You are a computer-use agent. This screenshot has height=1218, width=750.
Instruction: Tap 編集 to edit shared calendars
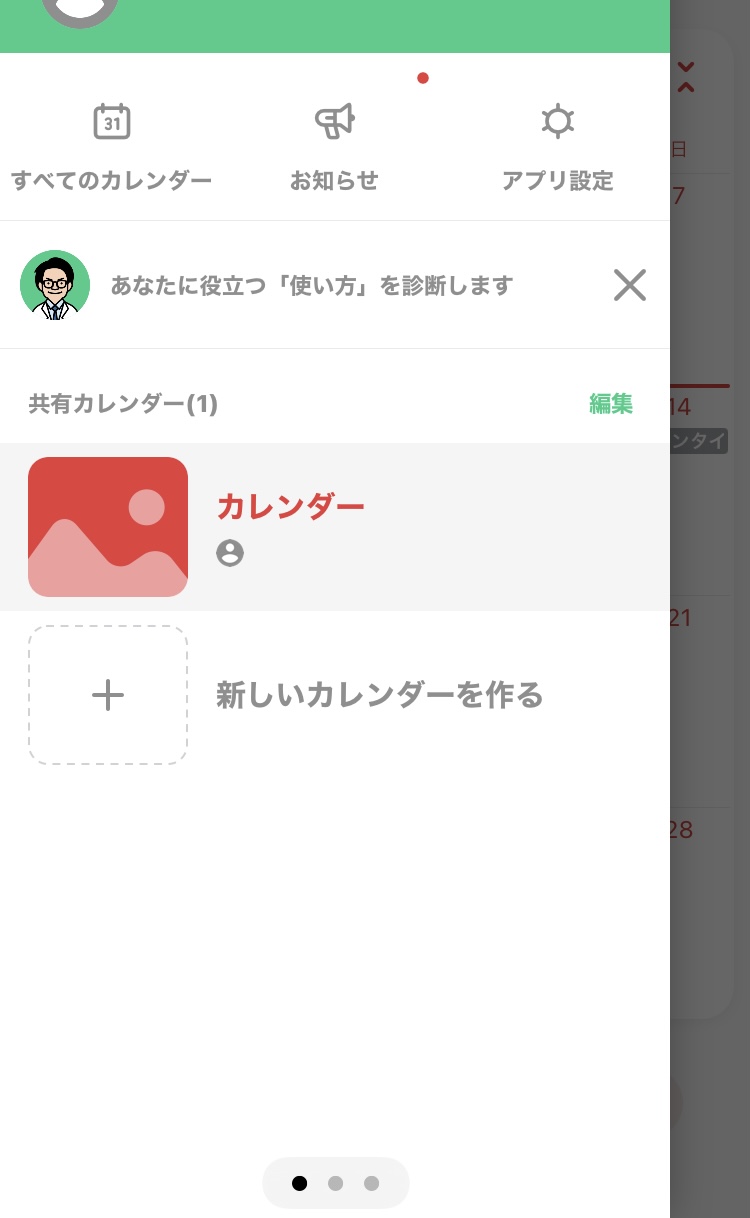click(611, 404)
